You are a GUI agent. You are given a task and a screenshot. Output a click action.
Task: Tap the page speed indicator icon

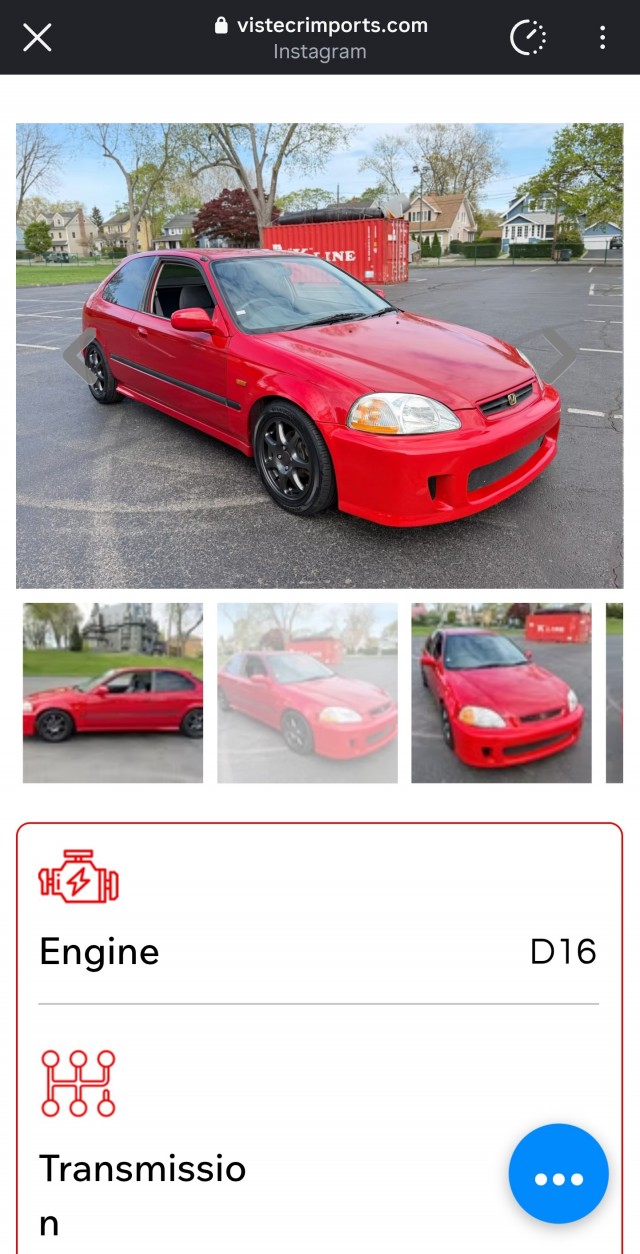coord(528,38)
